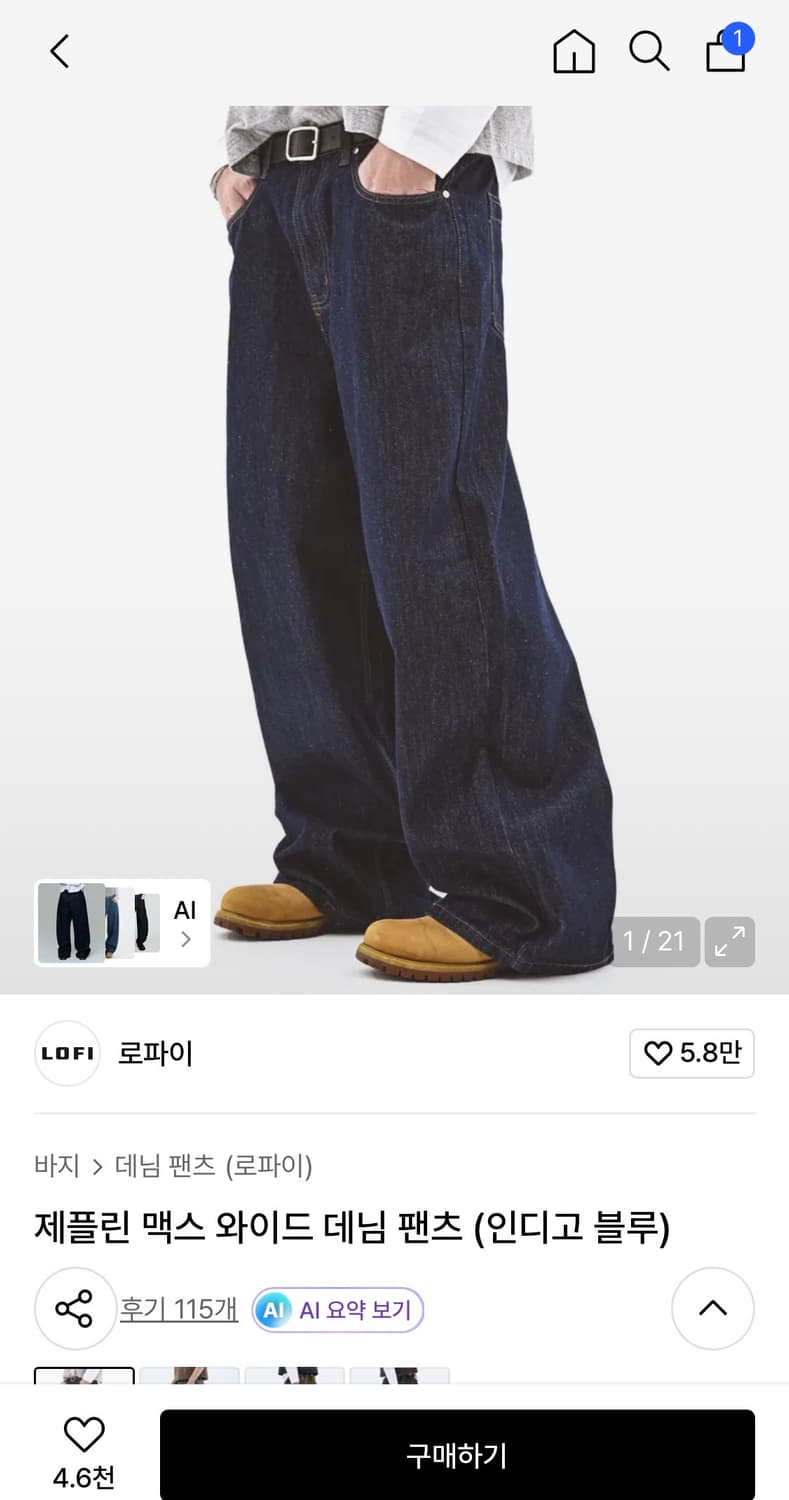
Task: Open the home screen
Action: point(574,51)
